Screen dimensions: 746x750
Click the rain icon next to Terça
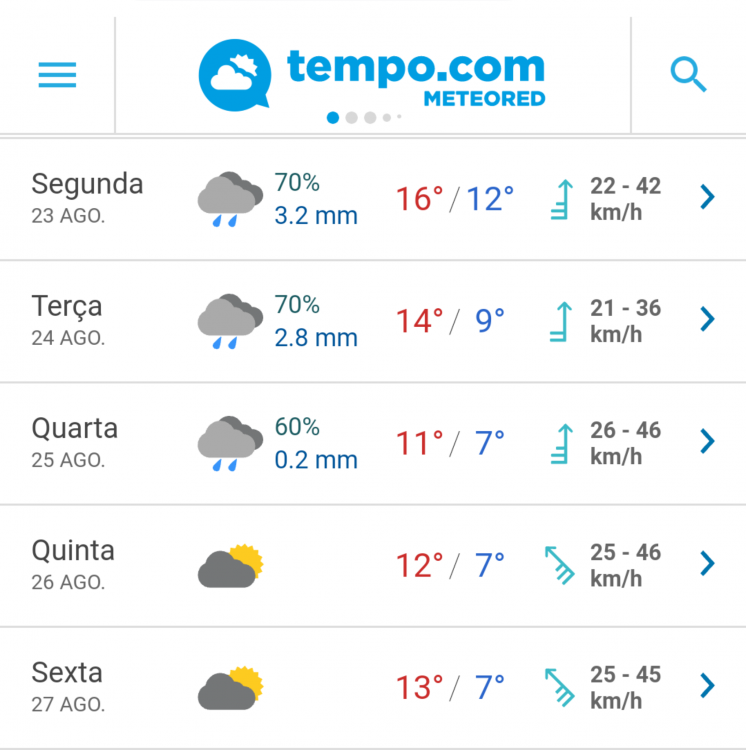pyautogui.click(x=230, y=320)
